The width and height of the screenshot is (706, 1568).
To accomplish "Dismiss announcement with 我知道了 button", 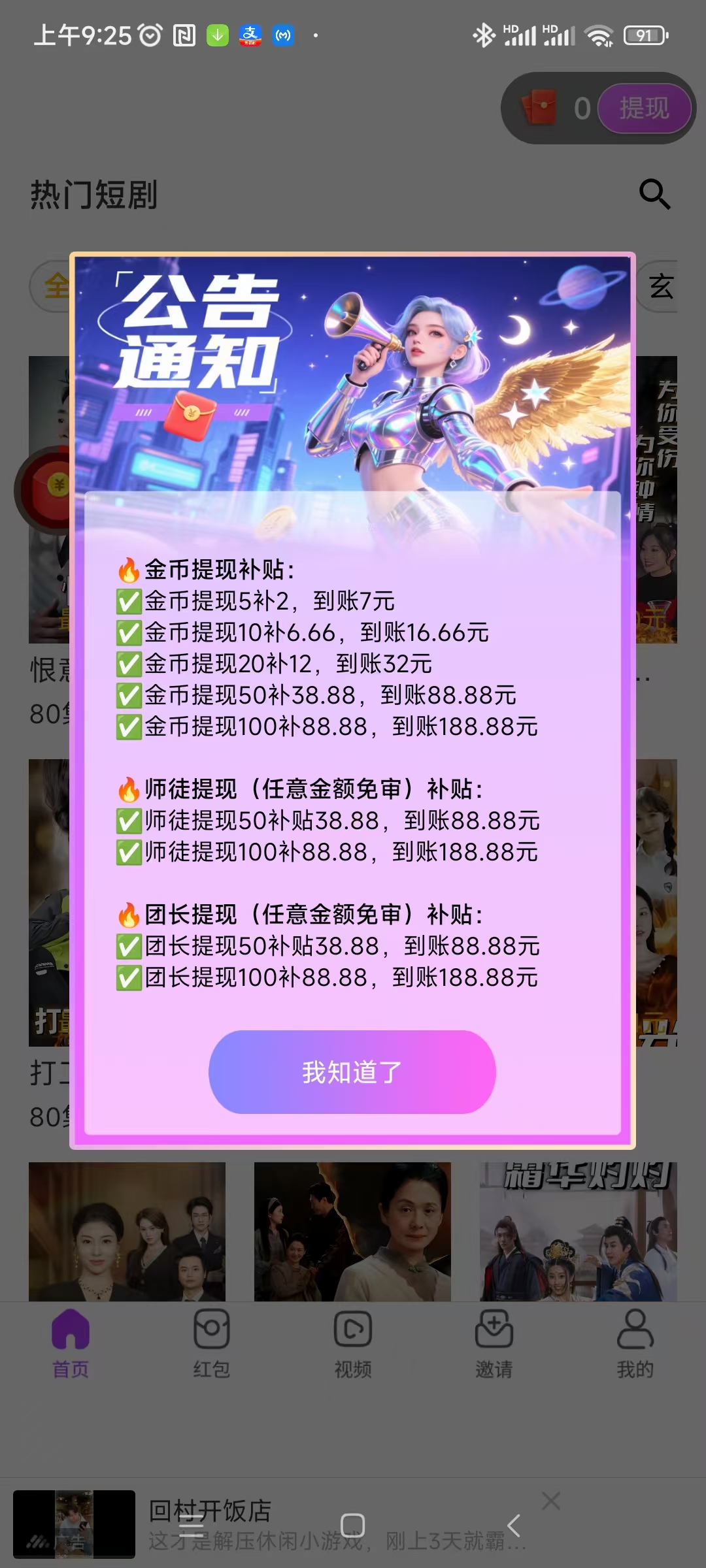I will [352, 1071].
